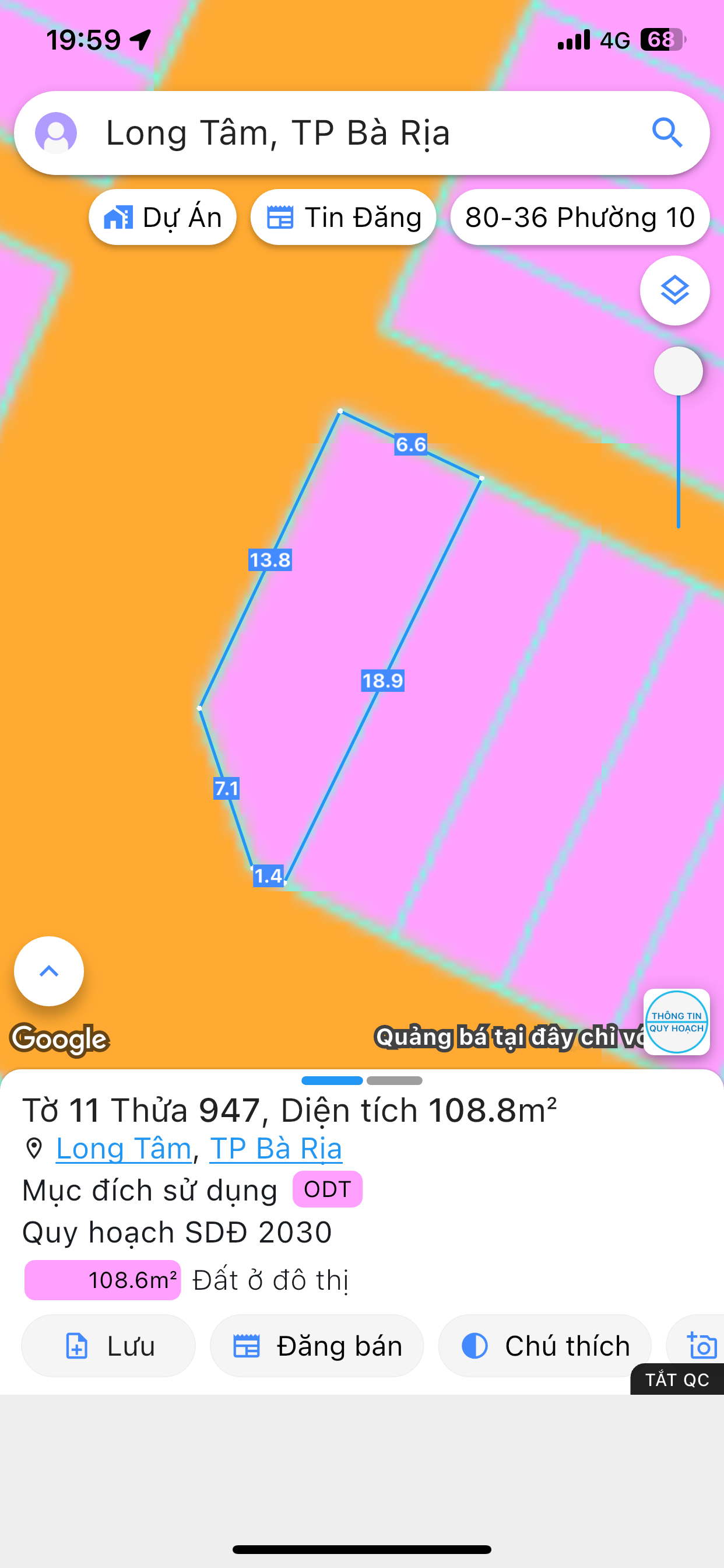Open the Thông Tin Quy Hoạch badge
The width and height of the screenshot is (724, 1568).
[676, 1022]
